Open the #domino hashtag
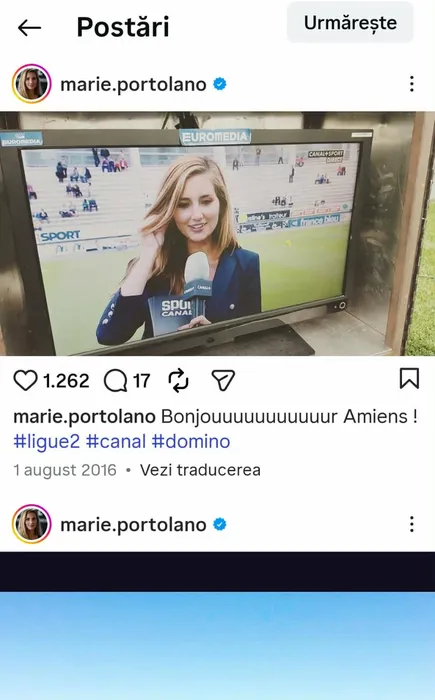 pos(191,442)
